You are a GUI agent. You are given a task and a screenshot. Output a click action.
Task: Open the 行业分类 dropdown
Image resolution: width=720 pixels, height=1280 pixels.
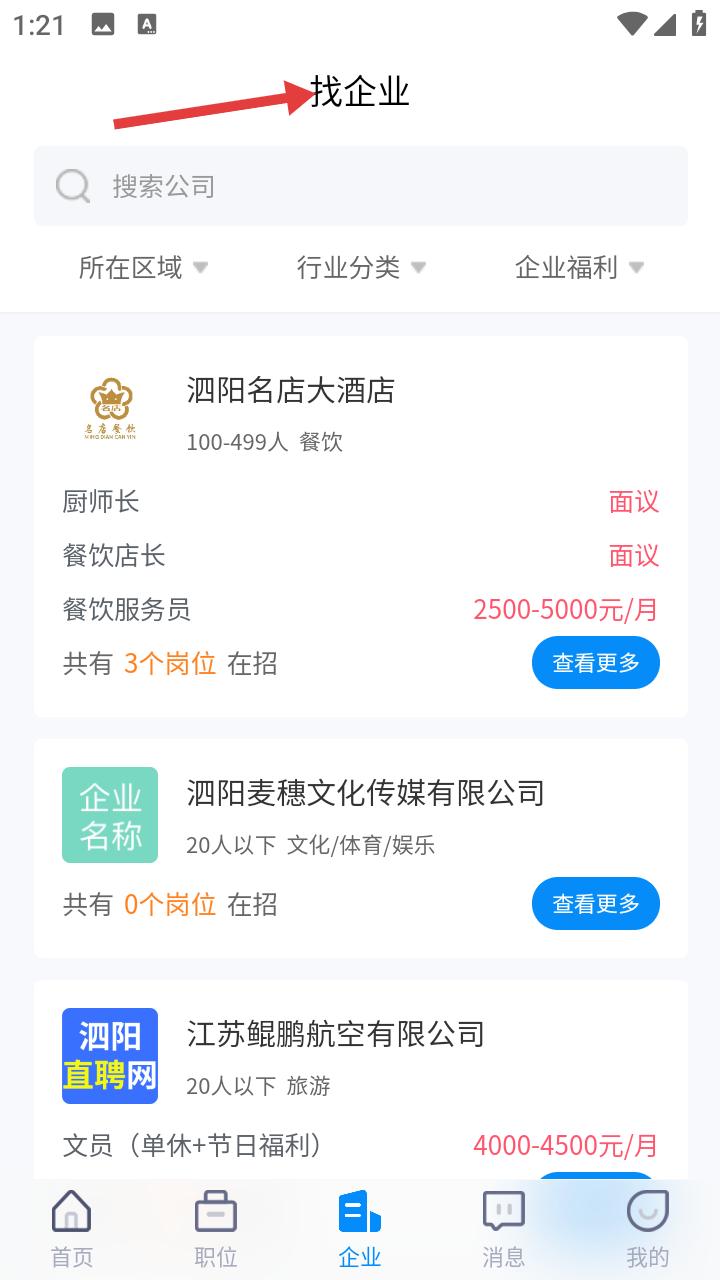pyautogui.click(x=361, y=267)
